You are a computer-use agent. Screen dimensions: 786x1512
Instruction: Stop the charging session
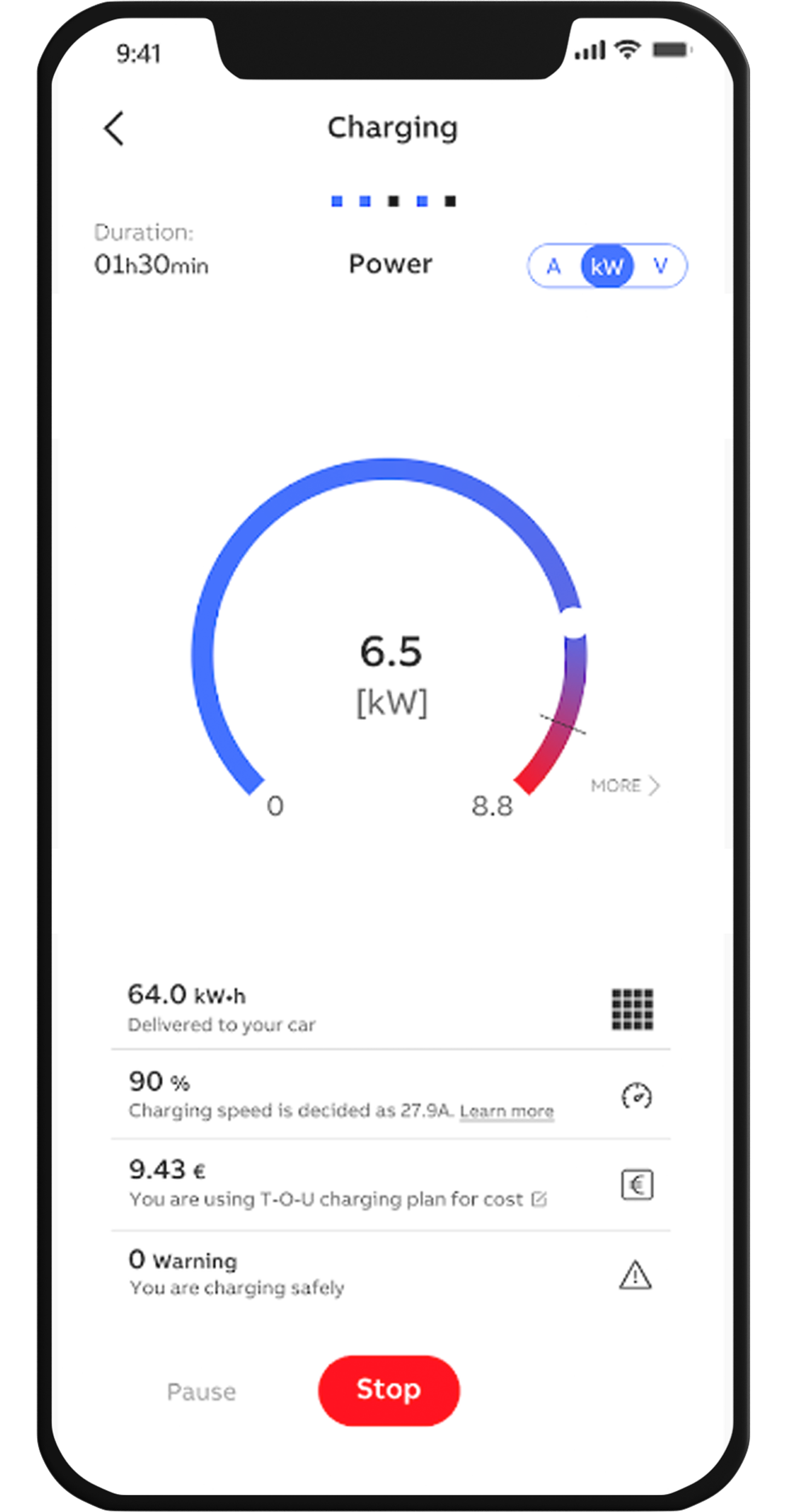click(x=389, y=1389)
